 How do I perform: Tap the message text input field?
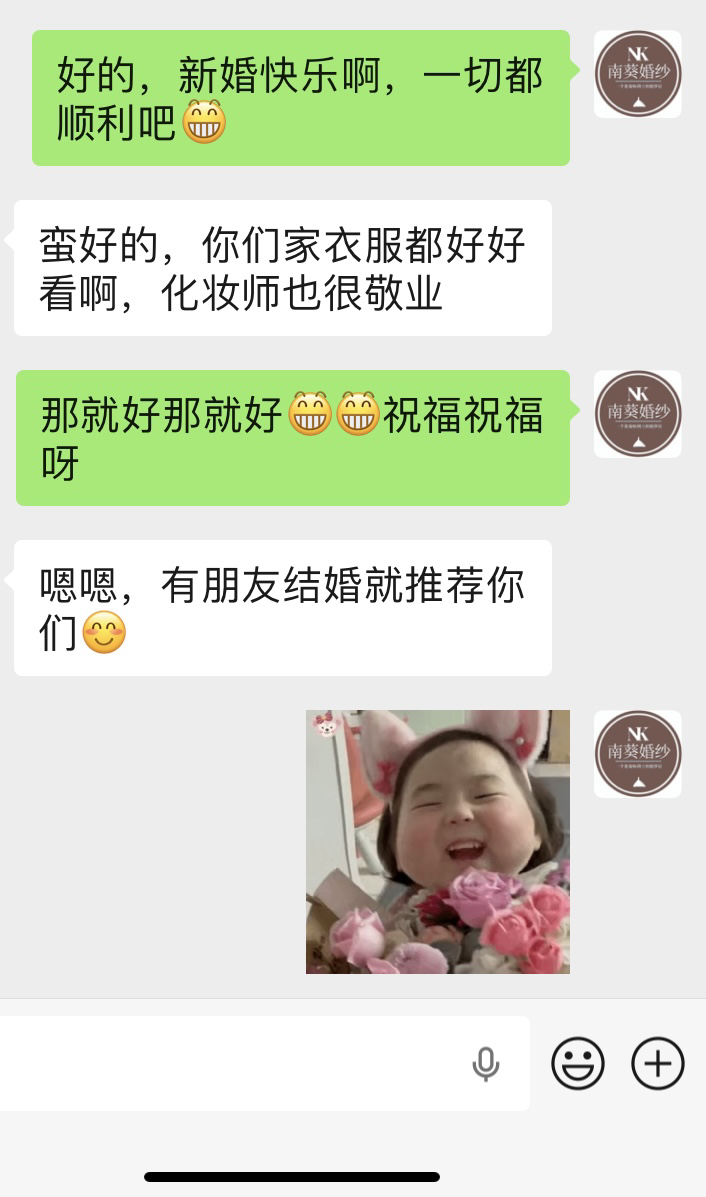[230, 1063]
